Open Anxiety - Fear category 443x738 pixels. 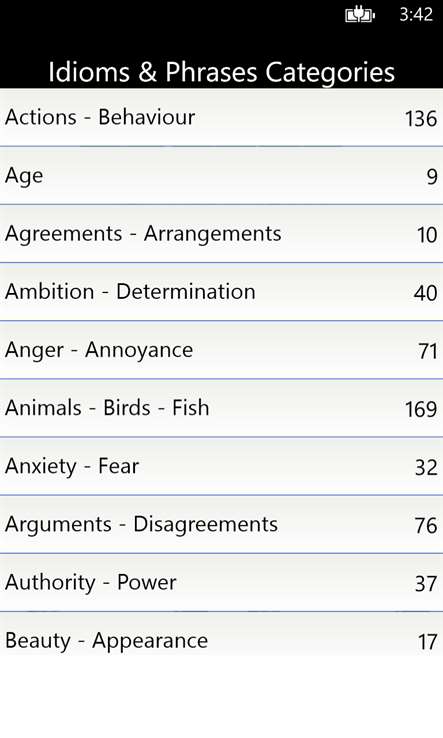(x=221, y=466)
